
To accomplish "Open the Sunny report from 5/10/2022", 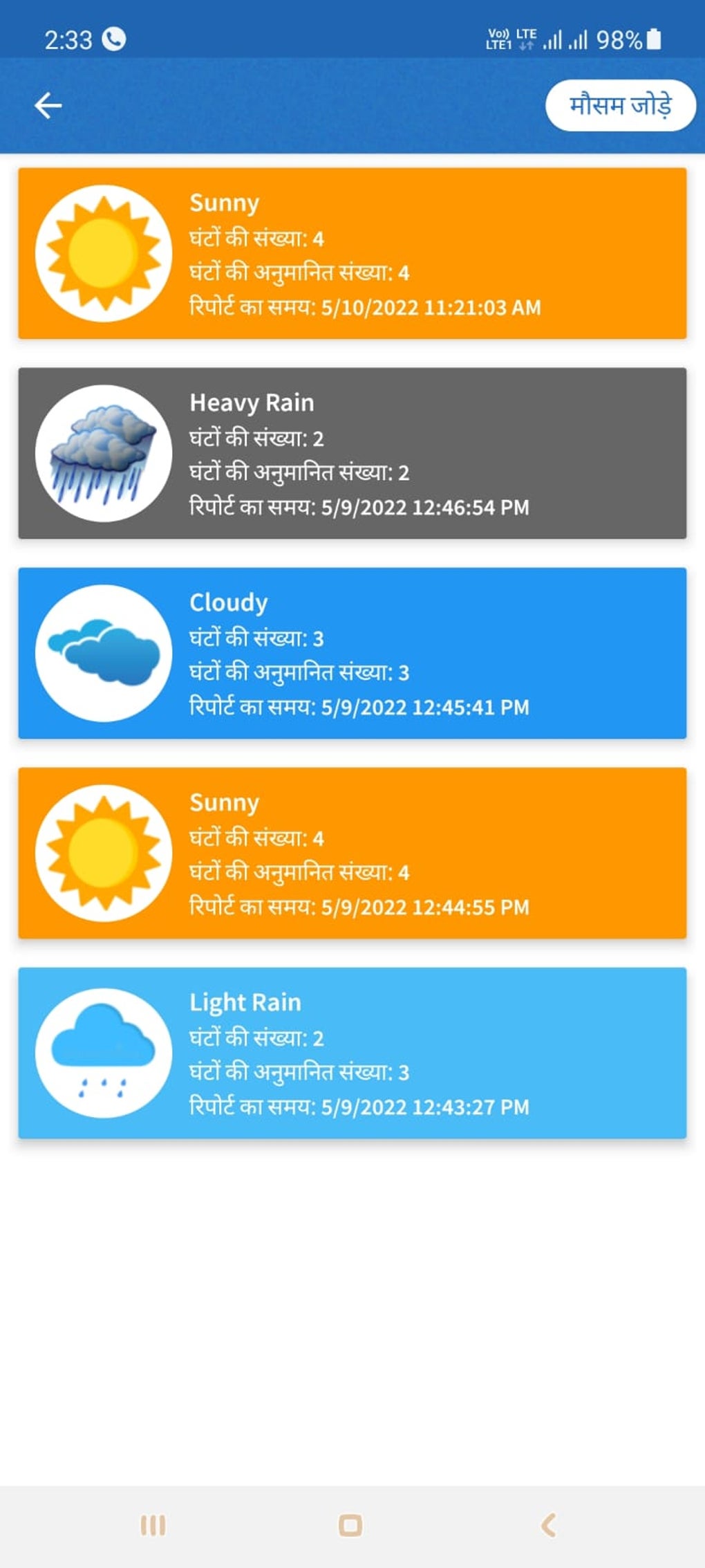I will point(352,253).
